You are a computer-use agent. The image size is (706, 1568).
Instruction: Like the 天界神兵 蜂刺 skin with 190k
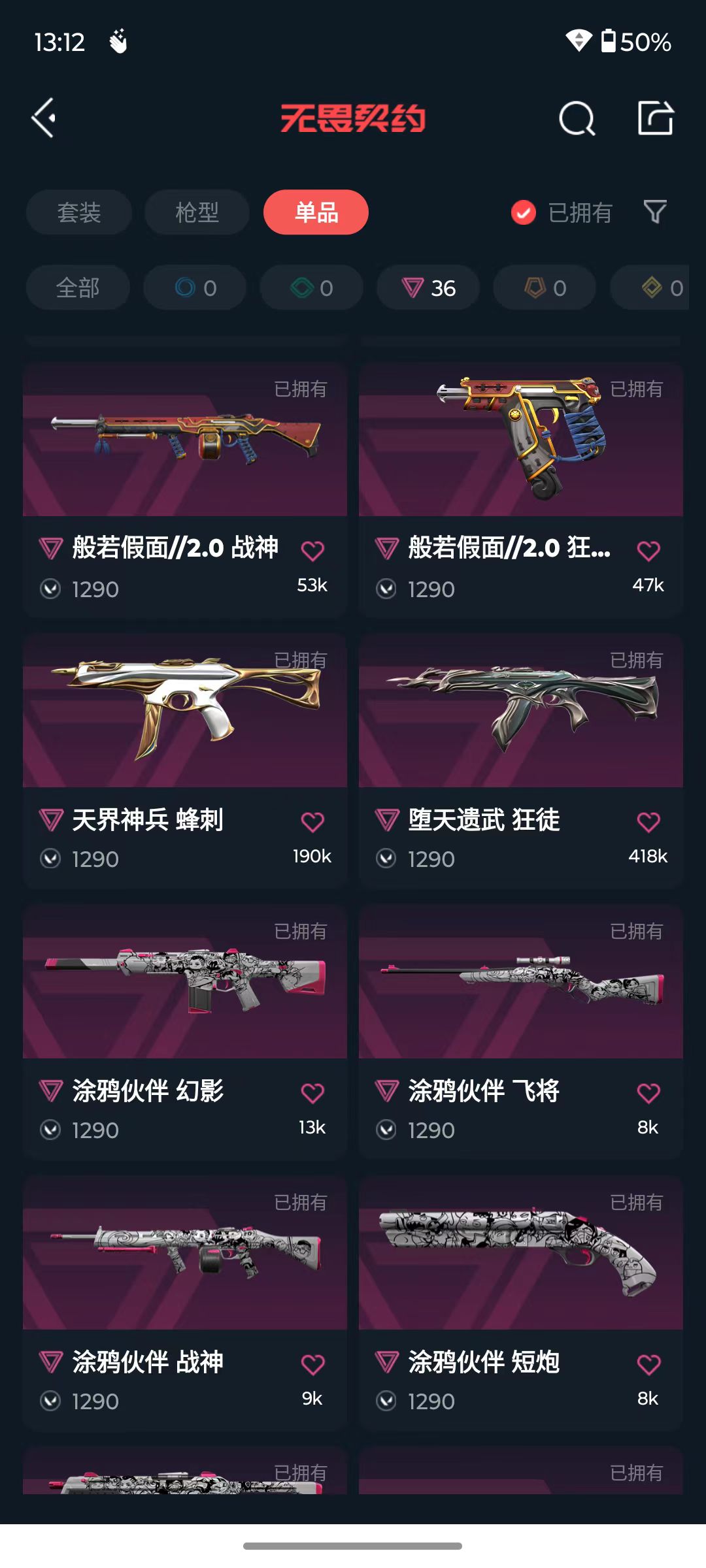click(312, 822)
